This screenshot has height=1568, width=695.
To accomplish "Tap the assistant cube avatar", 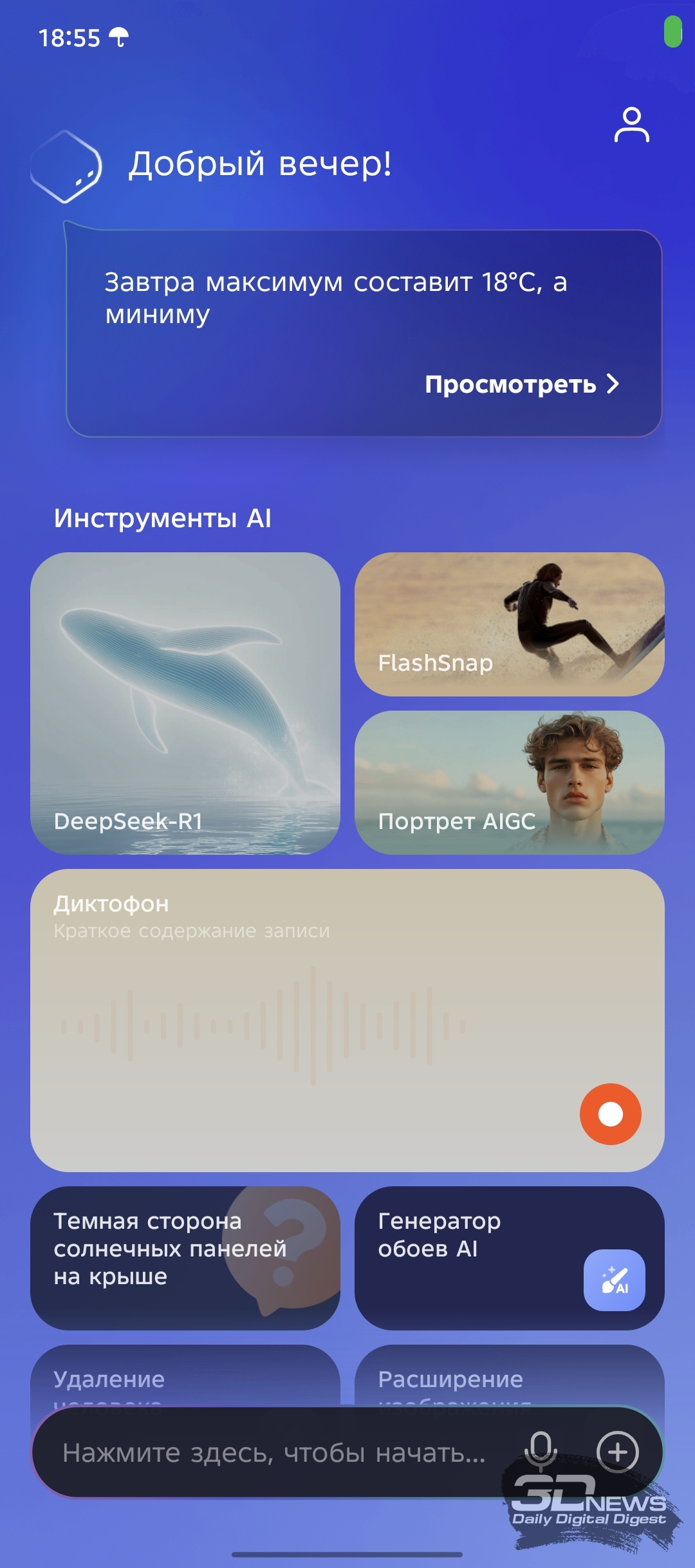I will click(66, 166).
